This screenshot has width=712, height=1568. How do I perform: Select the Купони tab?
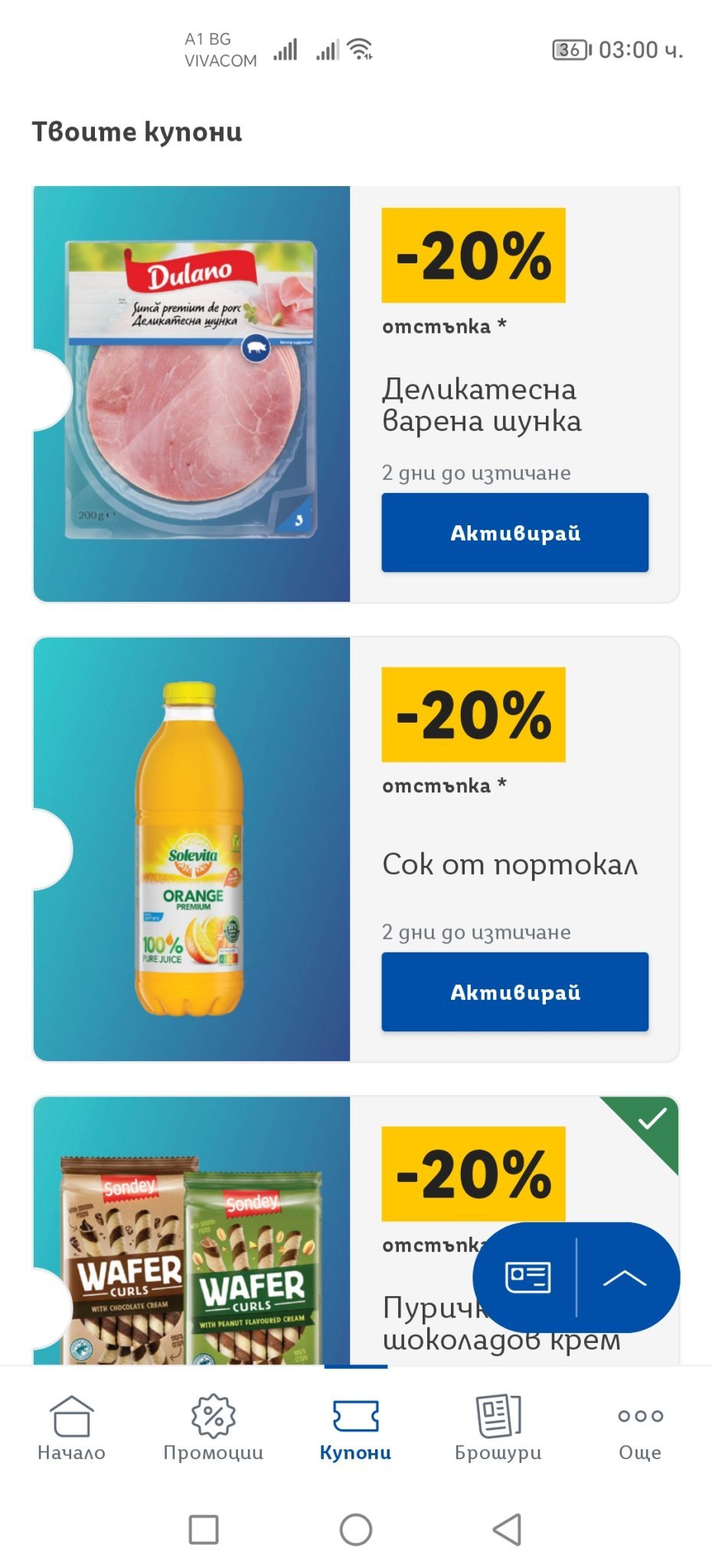355,1428
